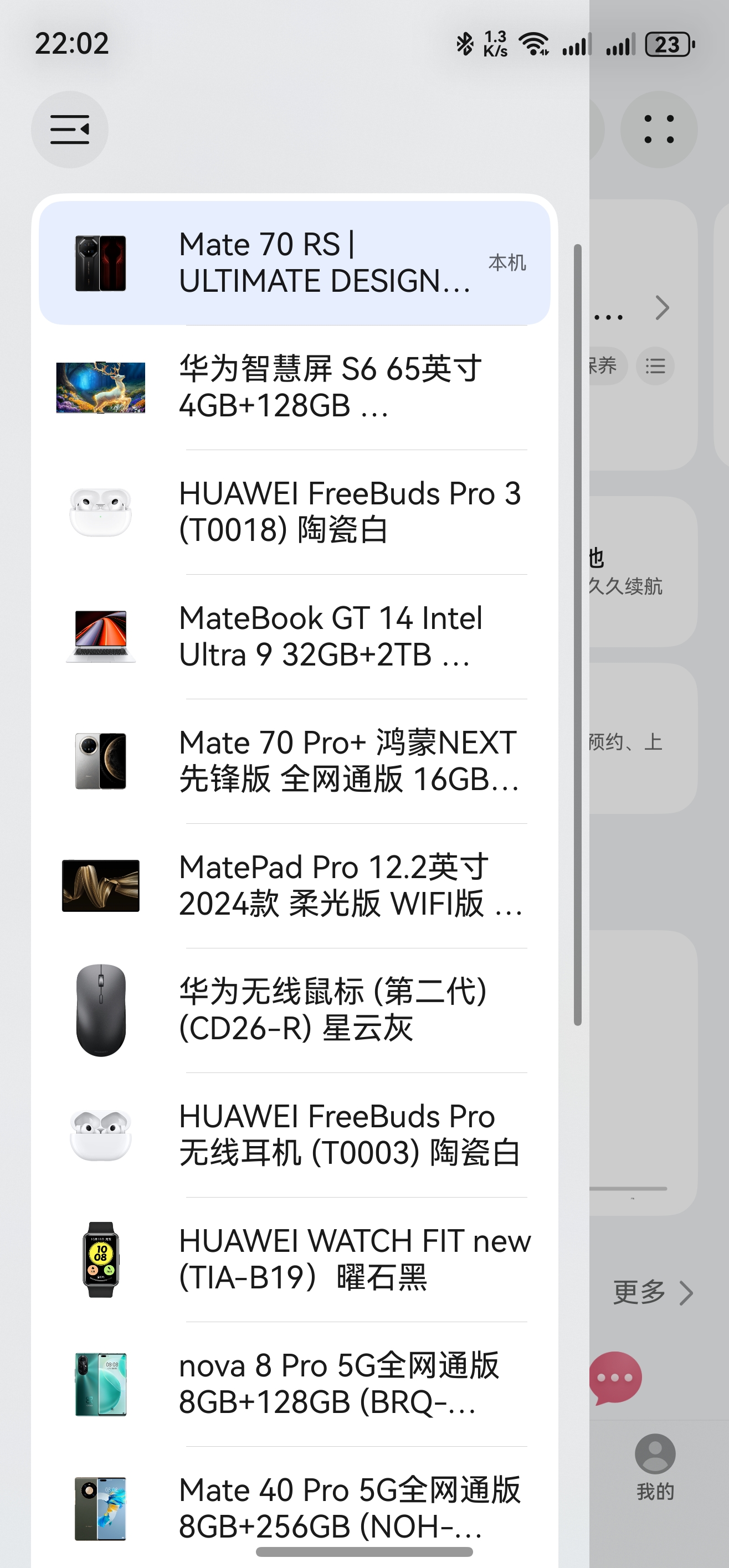Viewport: 729px width, 1568px height.
Task: Open HUAWEI WATCH FIT new 曜石黑
Action: tap(294, 1259)
